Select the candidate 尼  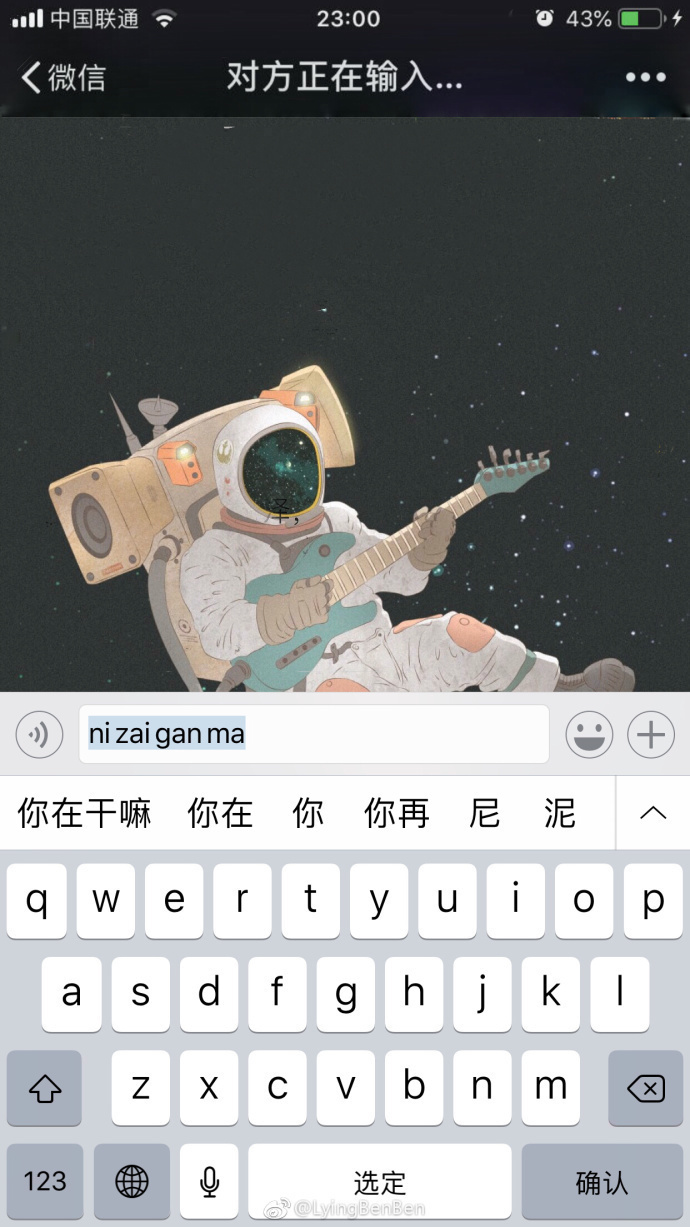click(x=485, y=814)
